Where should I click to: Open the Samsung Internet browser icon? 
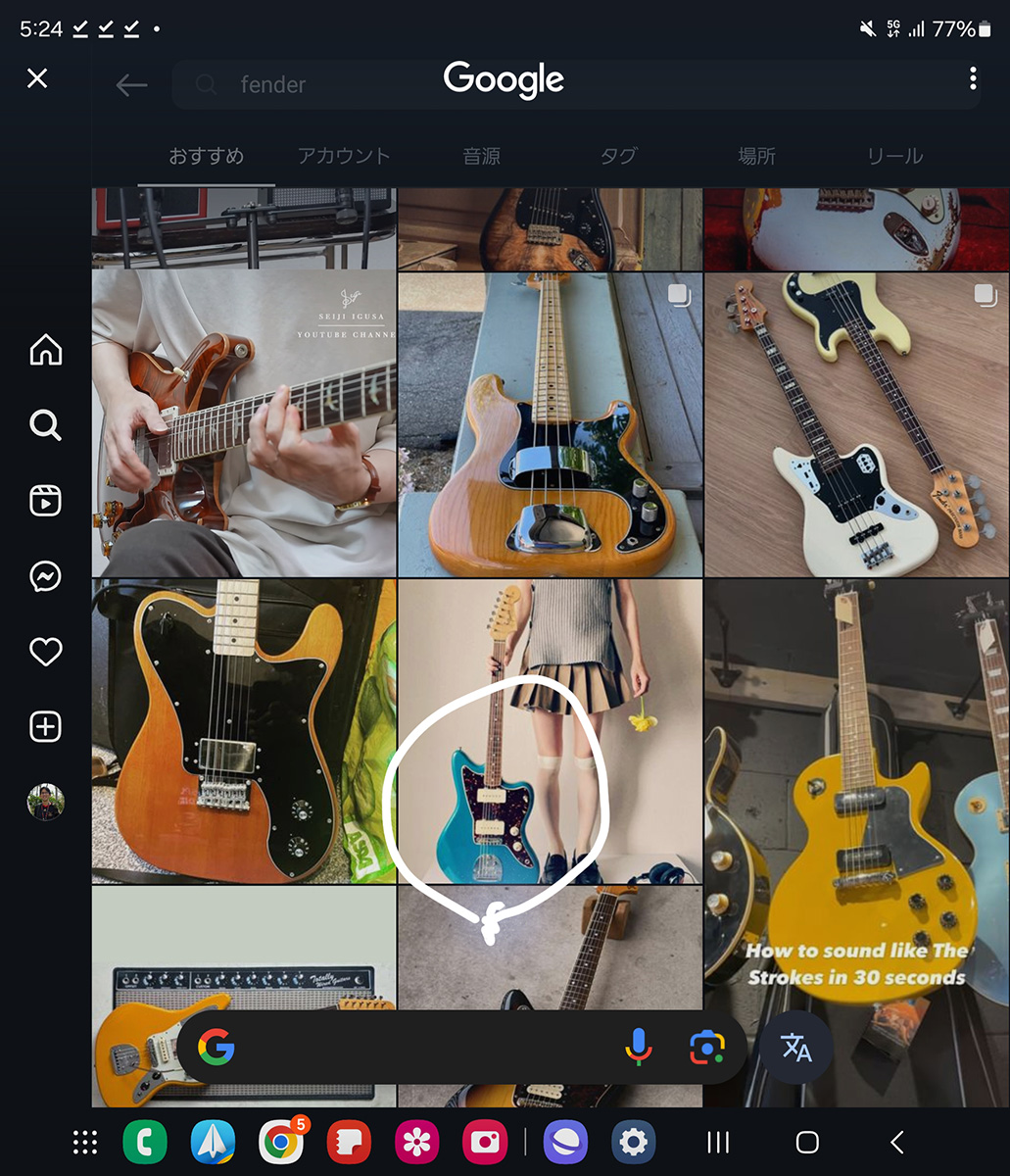[x=565, y=1142]
